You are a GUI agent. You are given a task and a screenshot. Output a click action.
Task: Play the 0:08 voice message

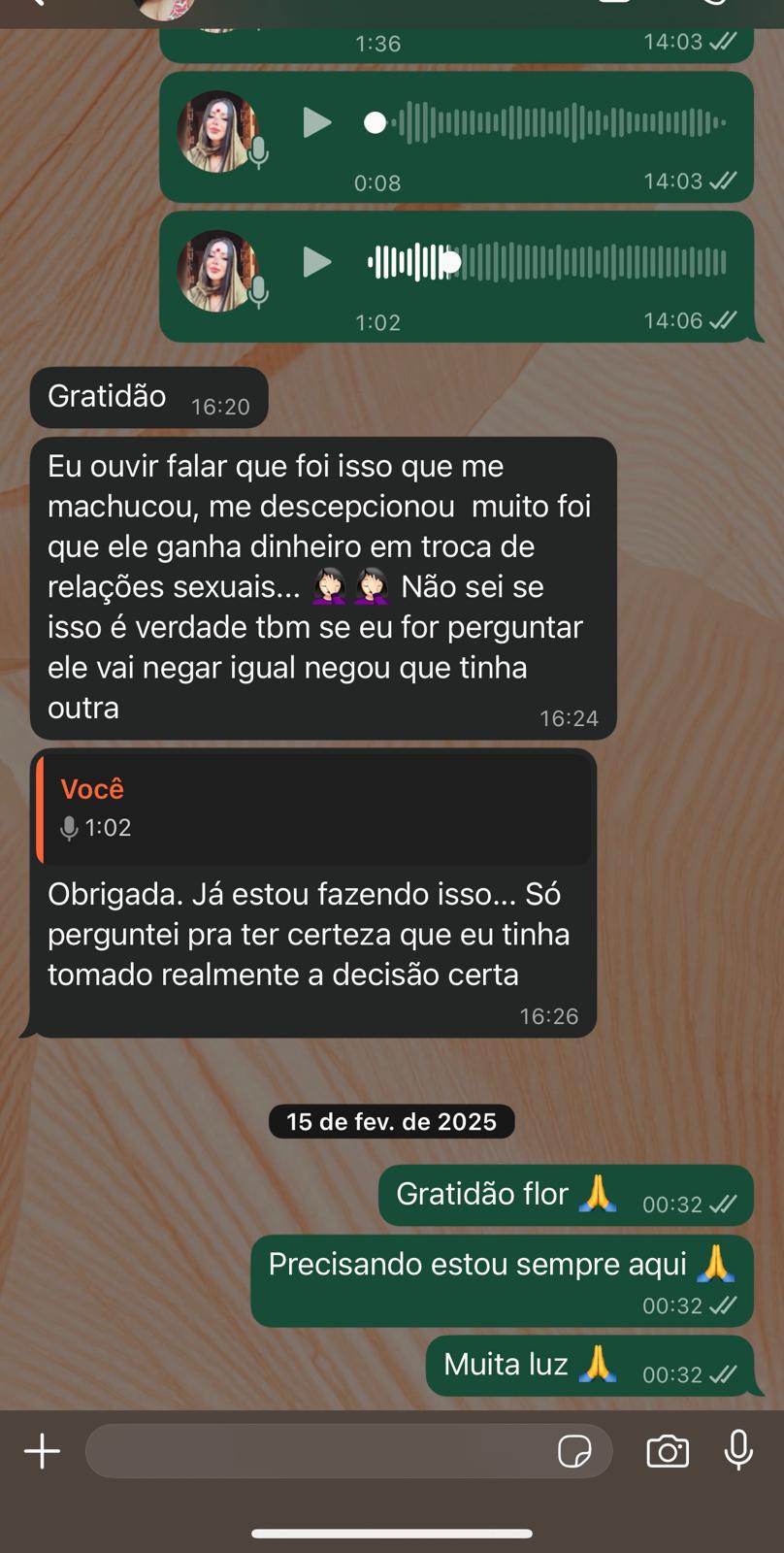click(x=316, y=123)
